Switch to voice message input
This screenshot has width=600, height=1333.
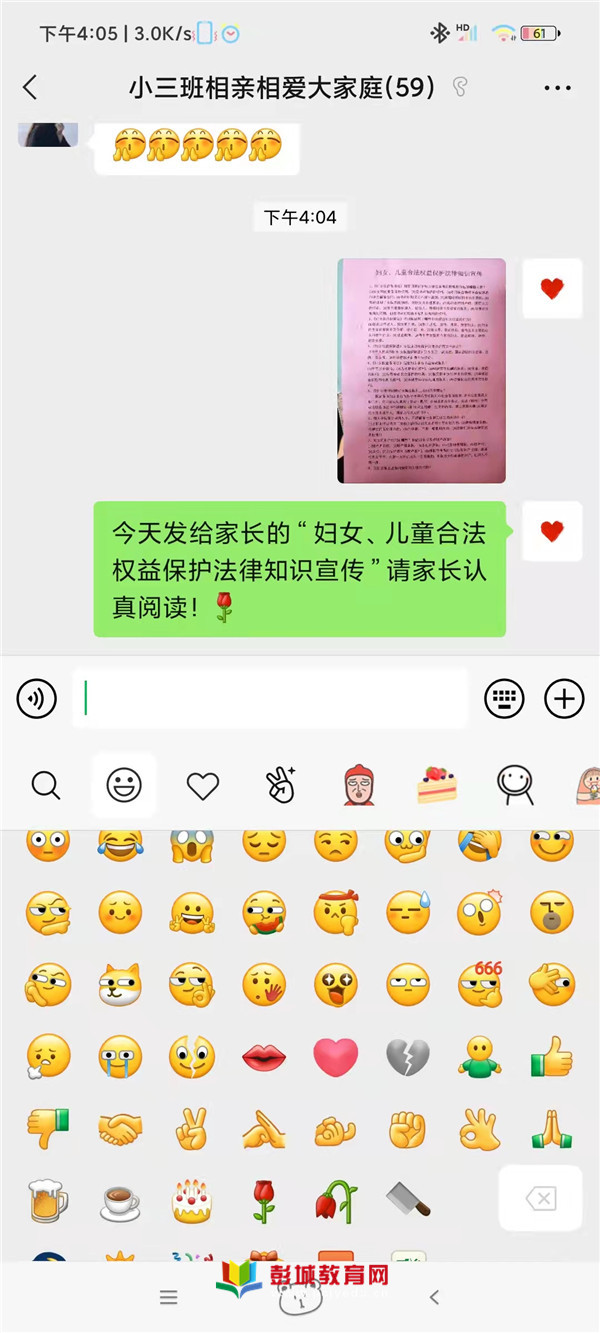pos(37,698)
